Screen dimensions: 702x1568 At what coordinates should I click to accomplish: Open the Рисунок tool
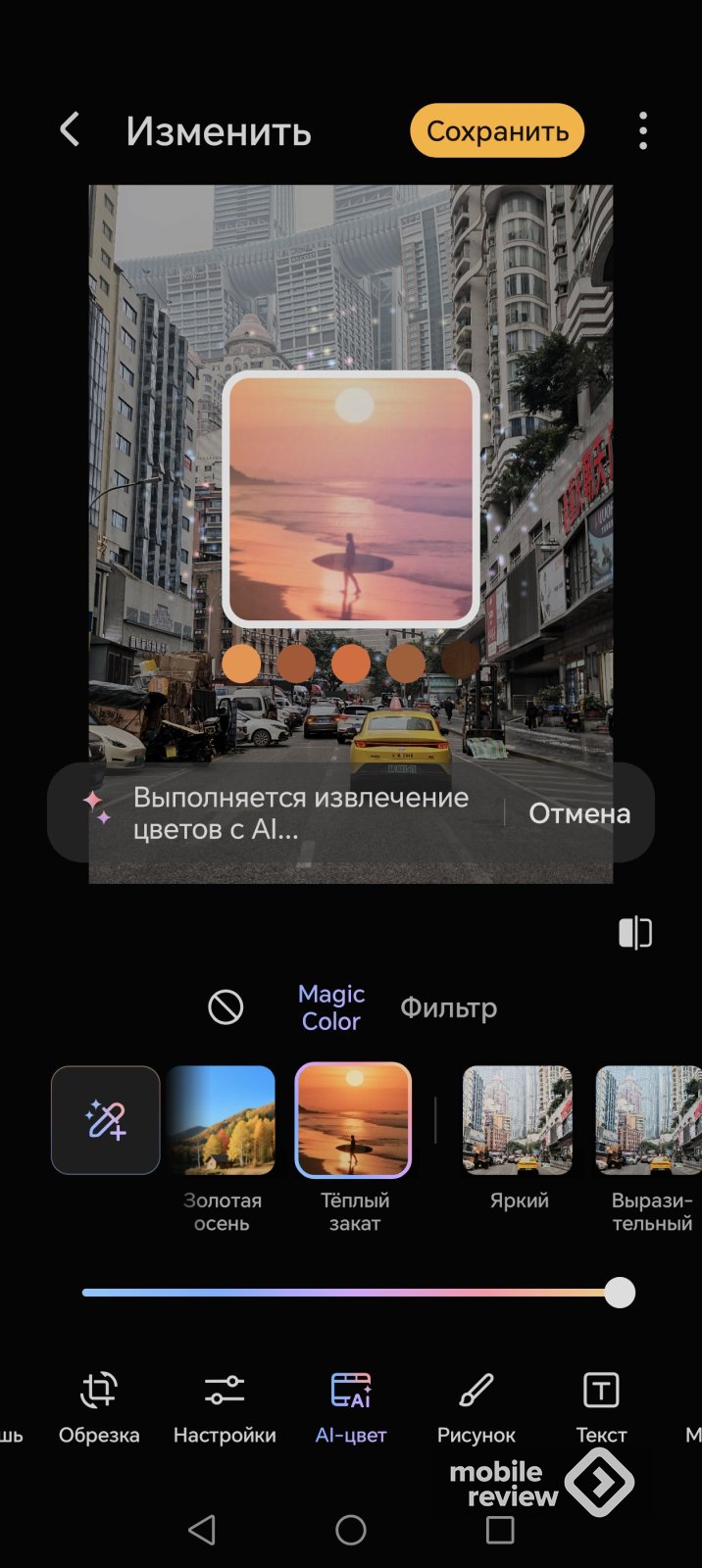(476, 1406)
